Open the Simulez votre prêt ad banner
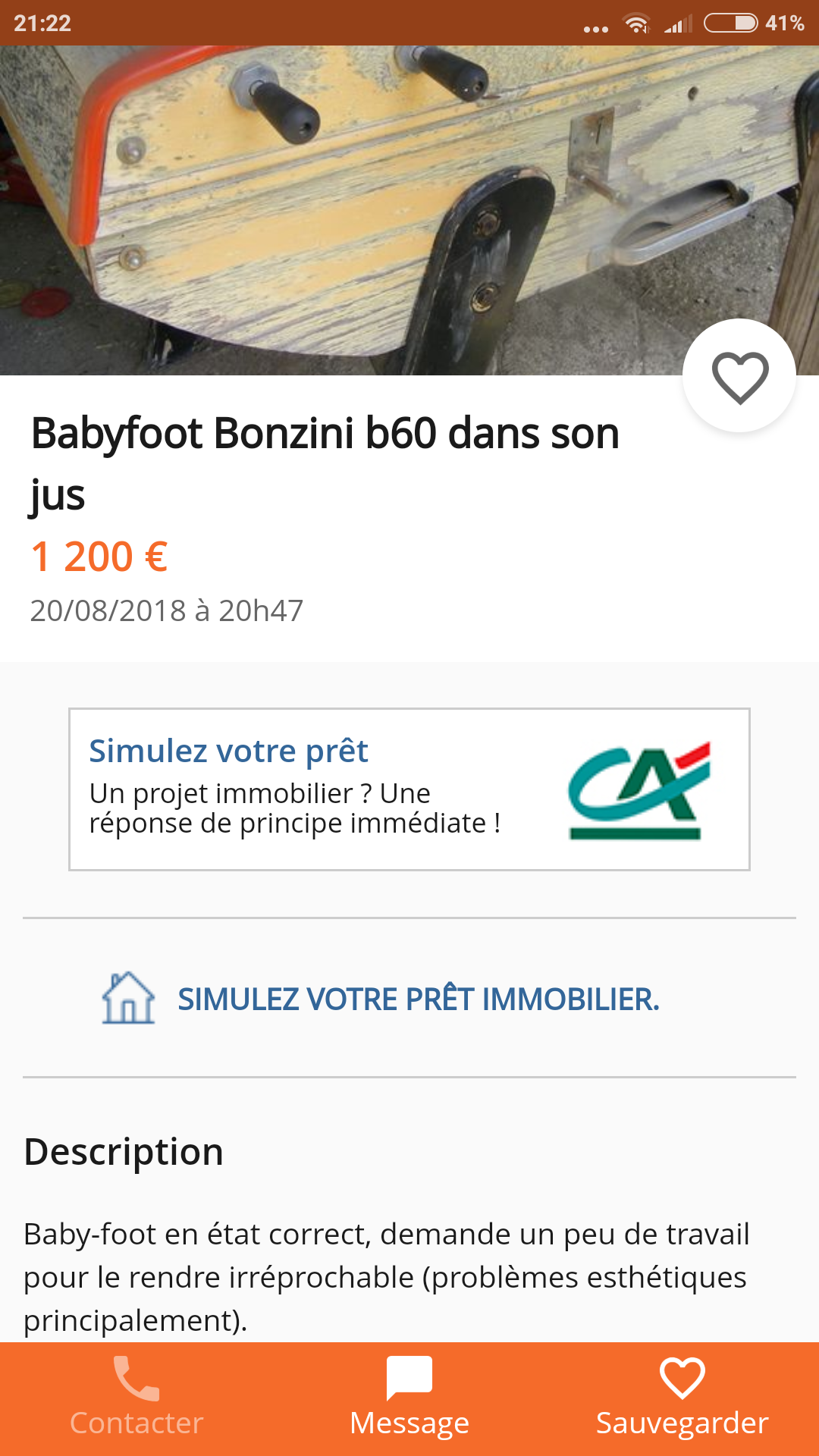Viewport: 819px width, 1456px height. [409, 789]
